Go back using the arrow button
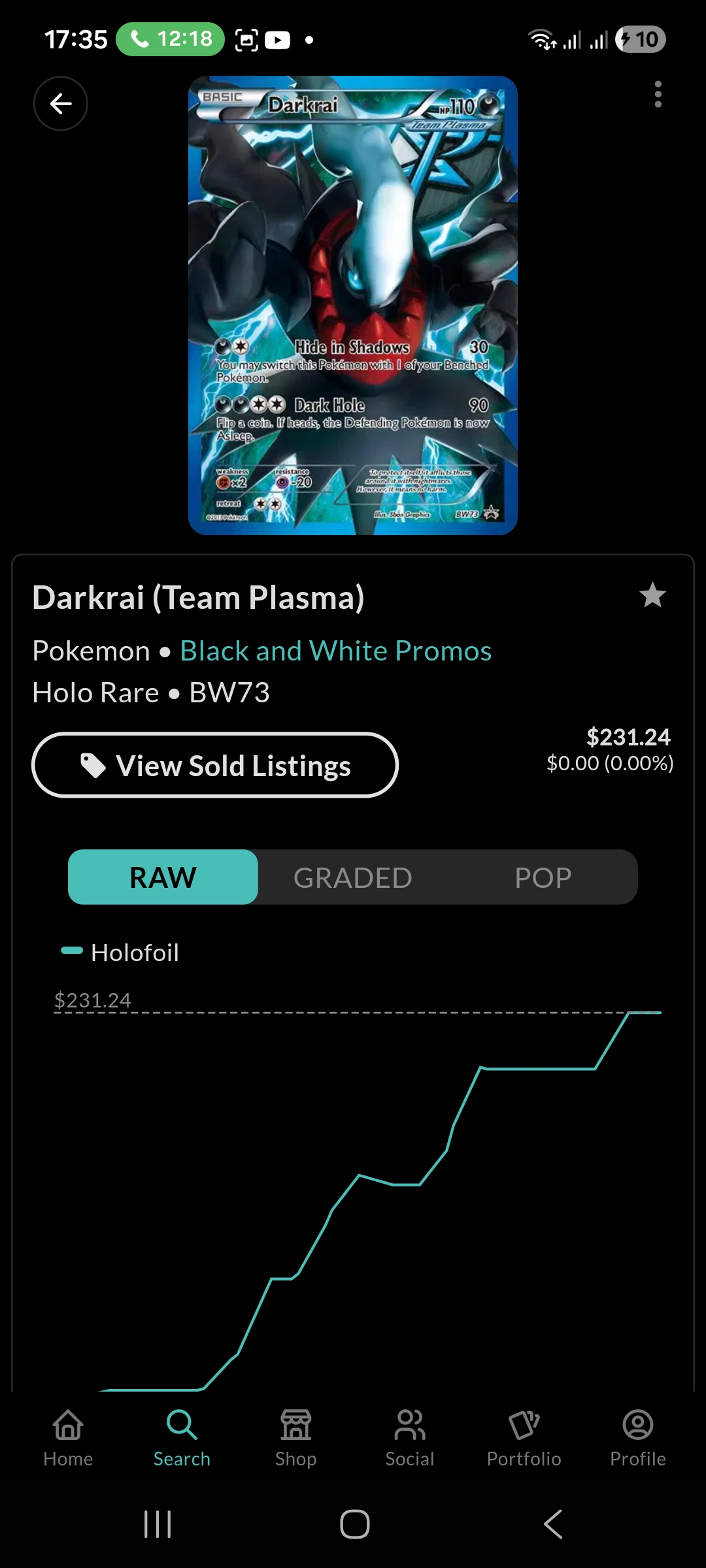Screen dimensions: 706x1568 (61, 103)
